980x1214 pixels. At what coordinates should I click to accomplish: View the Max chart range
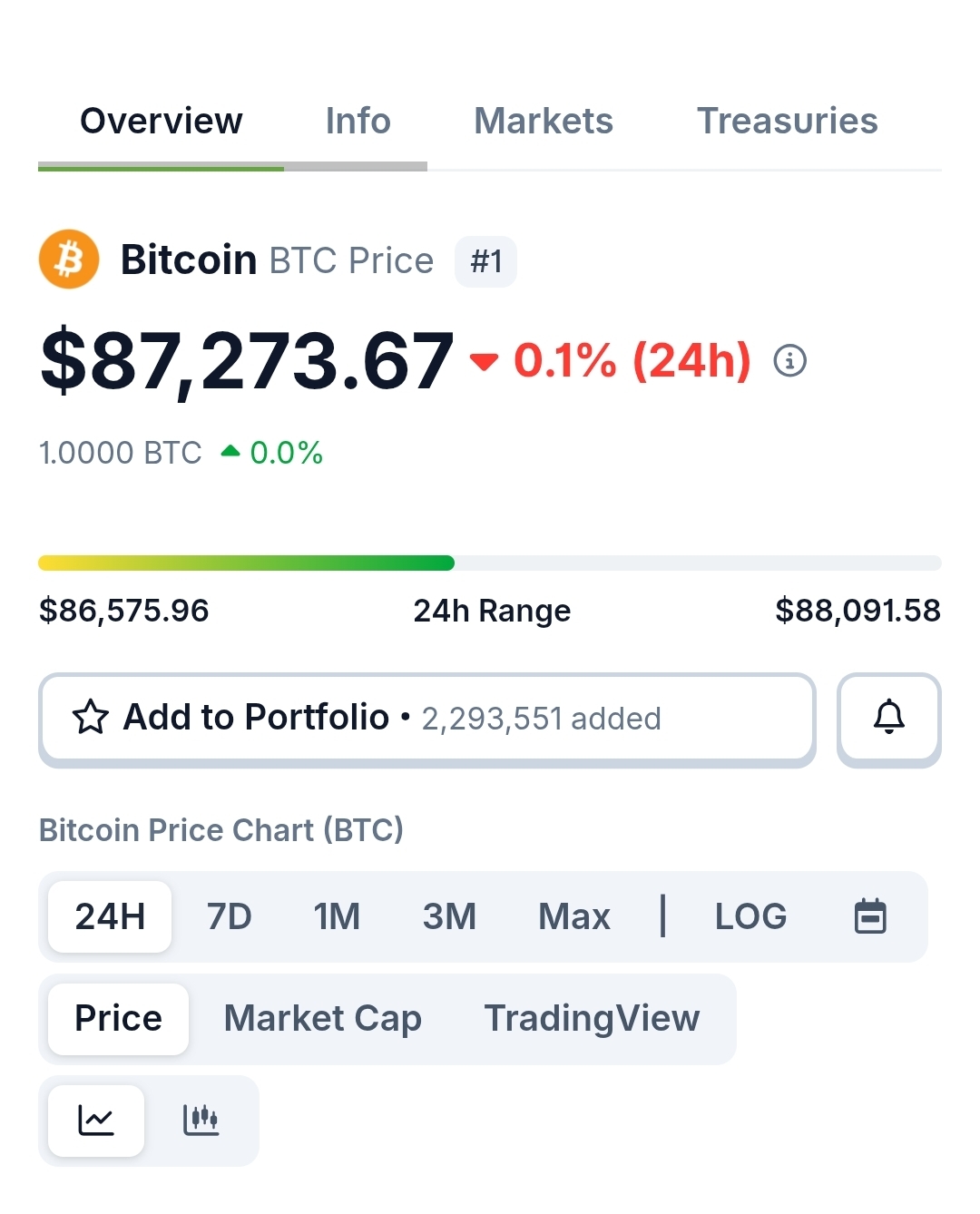coord(573,916)
